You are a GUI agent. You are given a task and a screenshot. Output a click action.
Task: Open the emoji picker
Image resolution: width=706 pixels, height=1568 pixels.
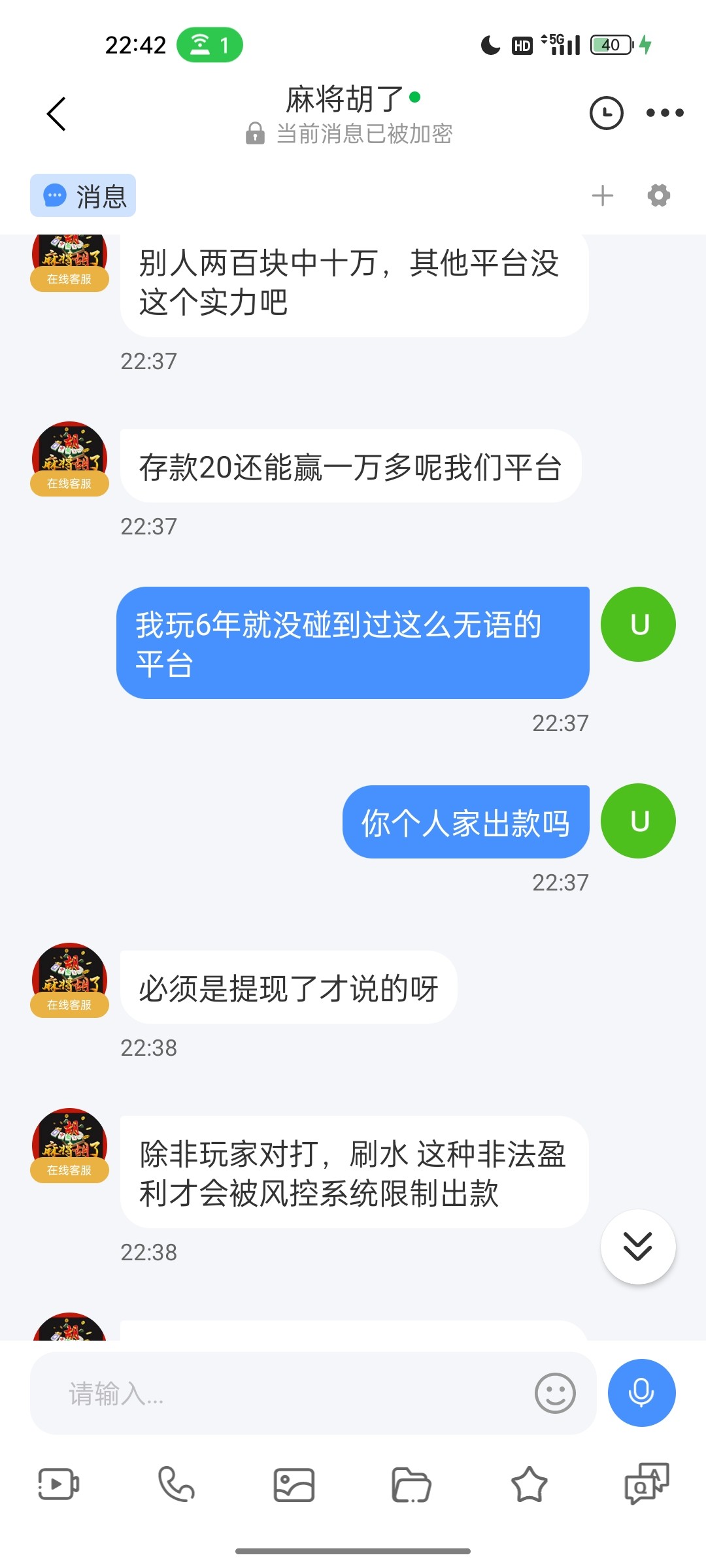click(555, 1393)
